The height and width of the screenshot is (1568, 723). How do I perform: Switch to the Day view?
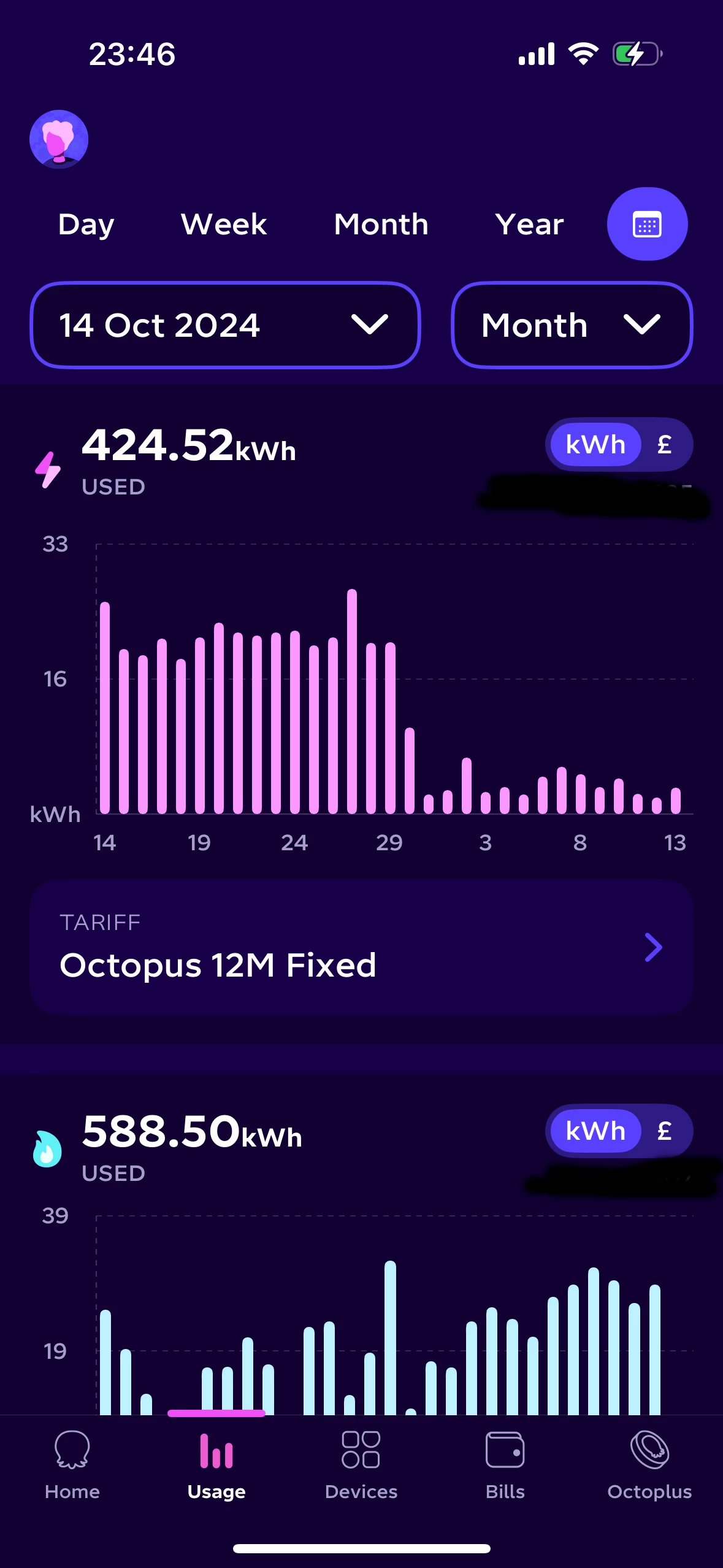[86, 225]
